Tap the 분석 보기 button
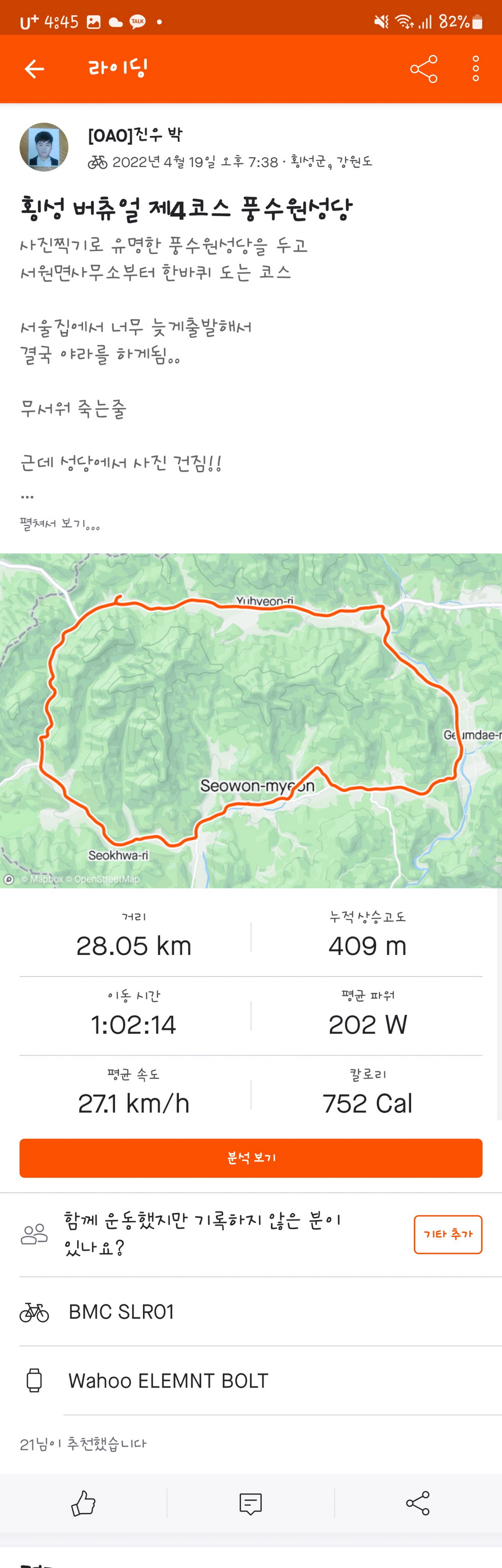The height and width of the screenshot is (1568, 502). click(x=250, y=1158)
